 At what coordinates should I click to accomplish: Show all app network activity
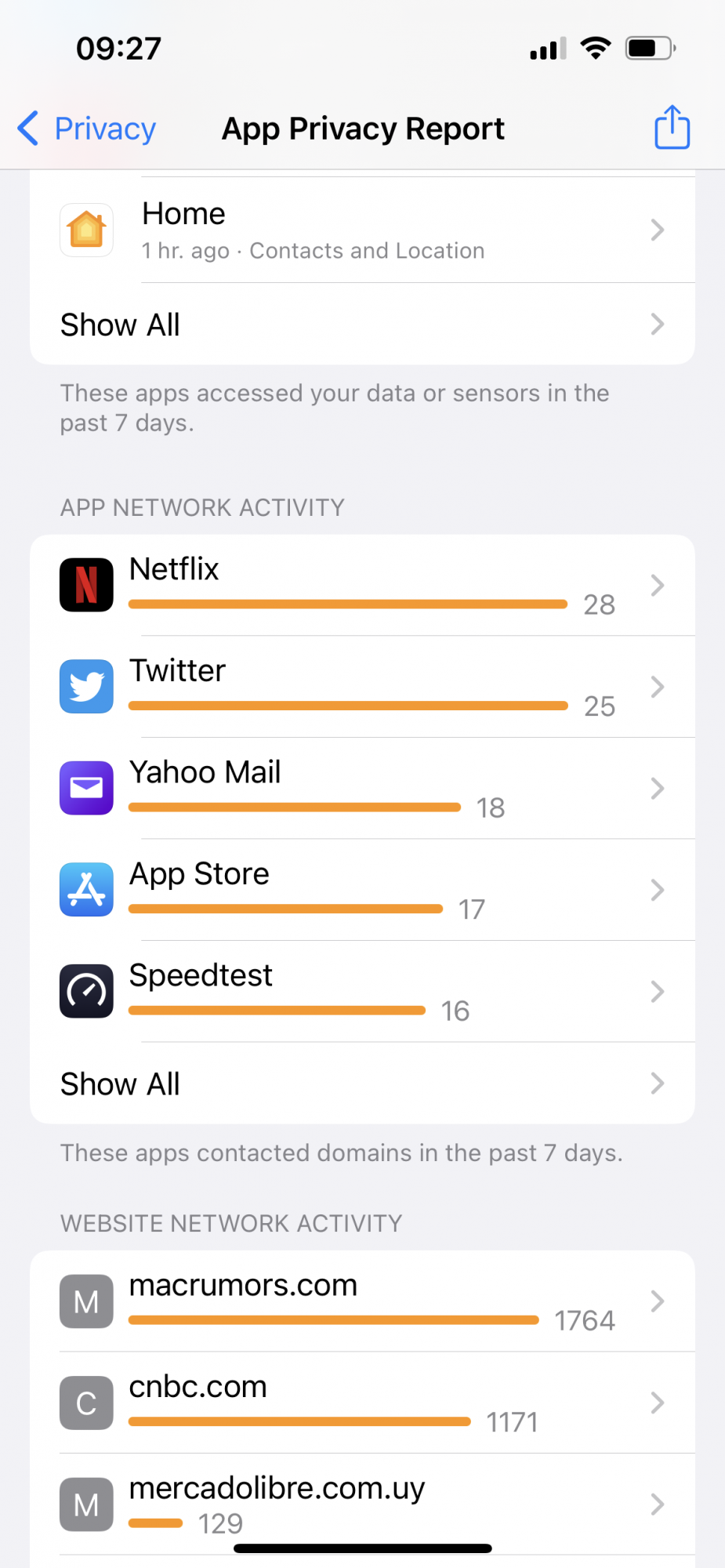[362, 1084]
